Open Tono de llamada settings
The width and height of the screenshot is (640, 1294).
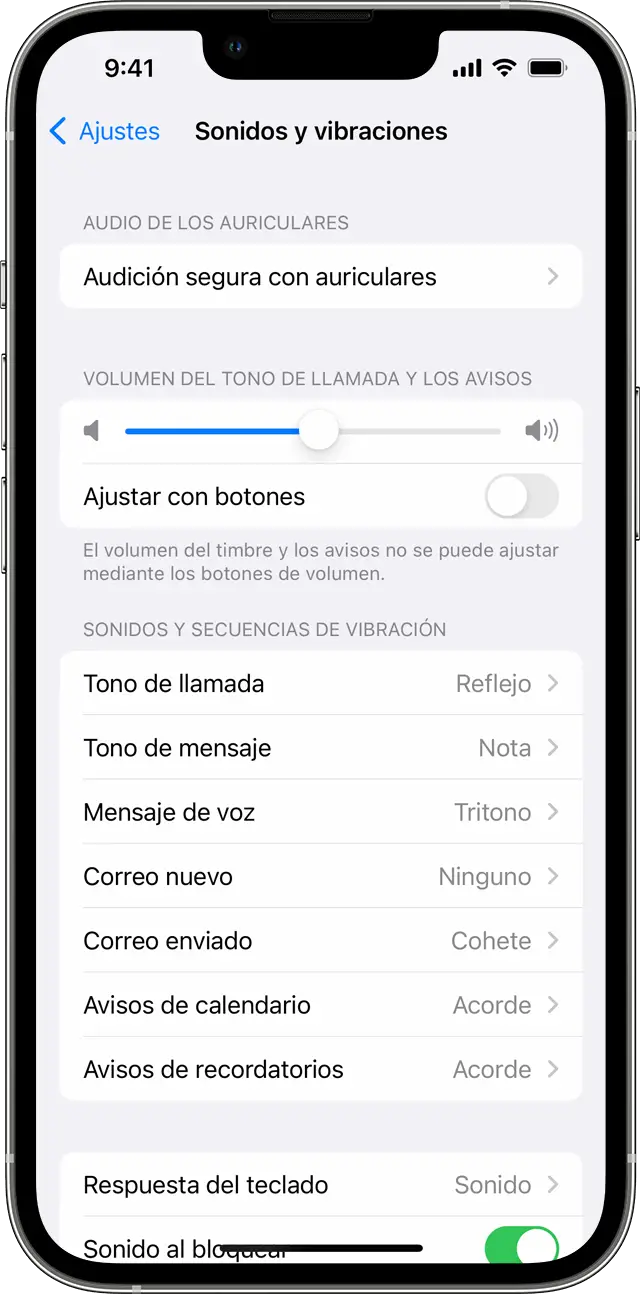(321, 684)
